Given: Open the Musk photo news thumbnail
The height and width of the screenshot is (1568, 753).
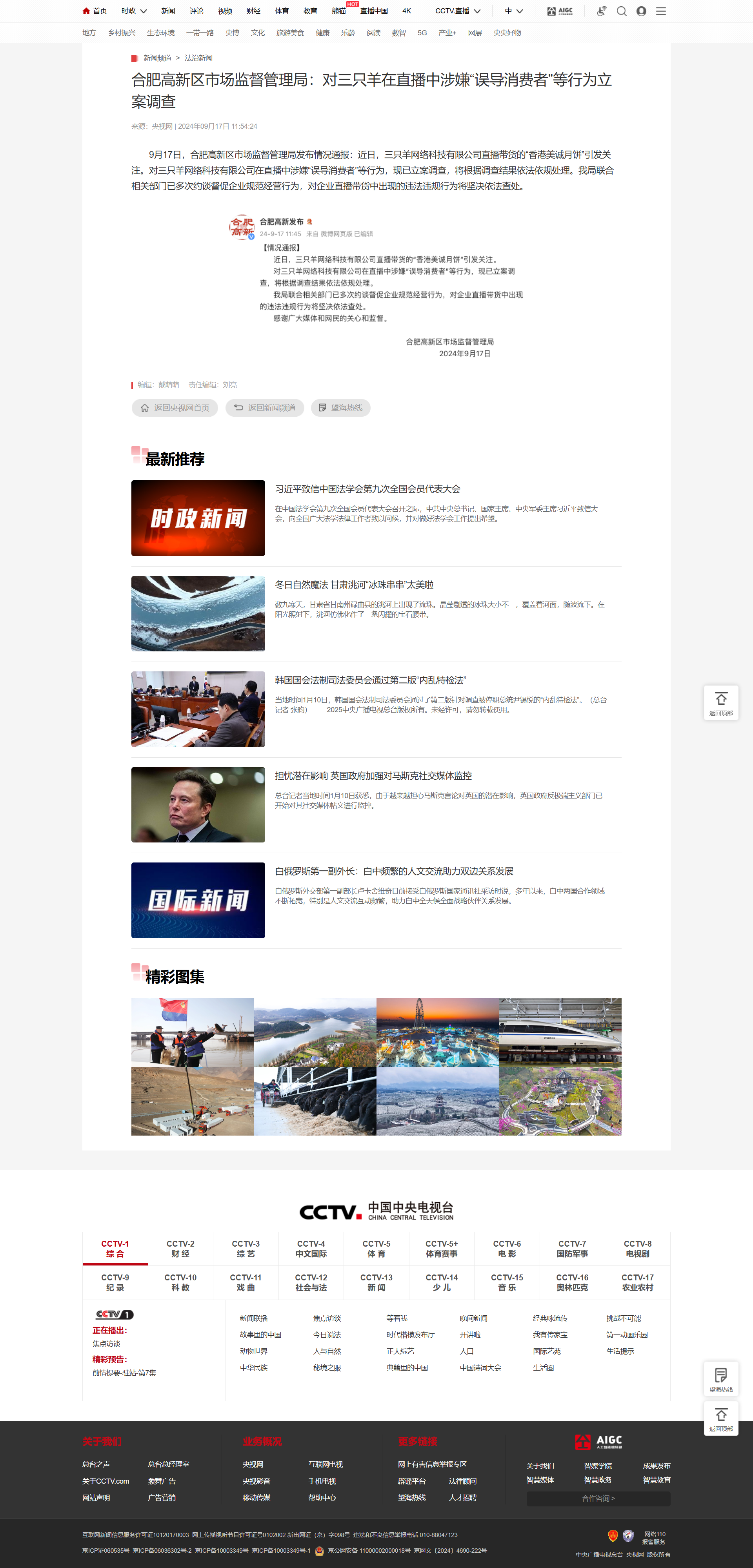Looking at the screenshot, I should (x=198, y=805).
